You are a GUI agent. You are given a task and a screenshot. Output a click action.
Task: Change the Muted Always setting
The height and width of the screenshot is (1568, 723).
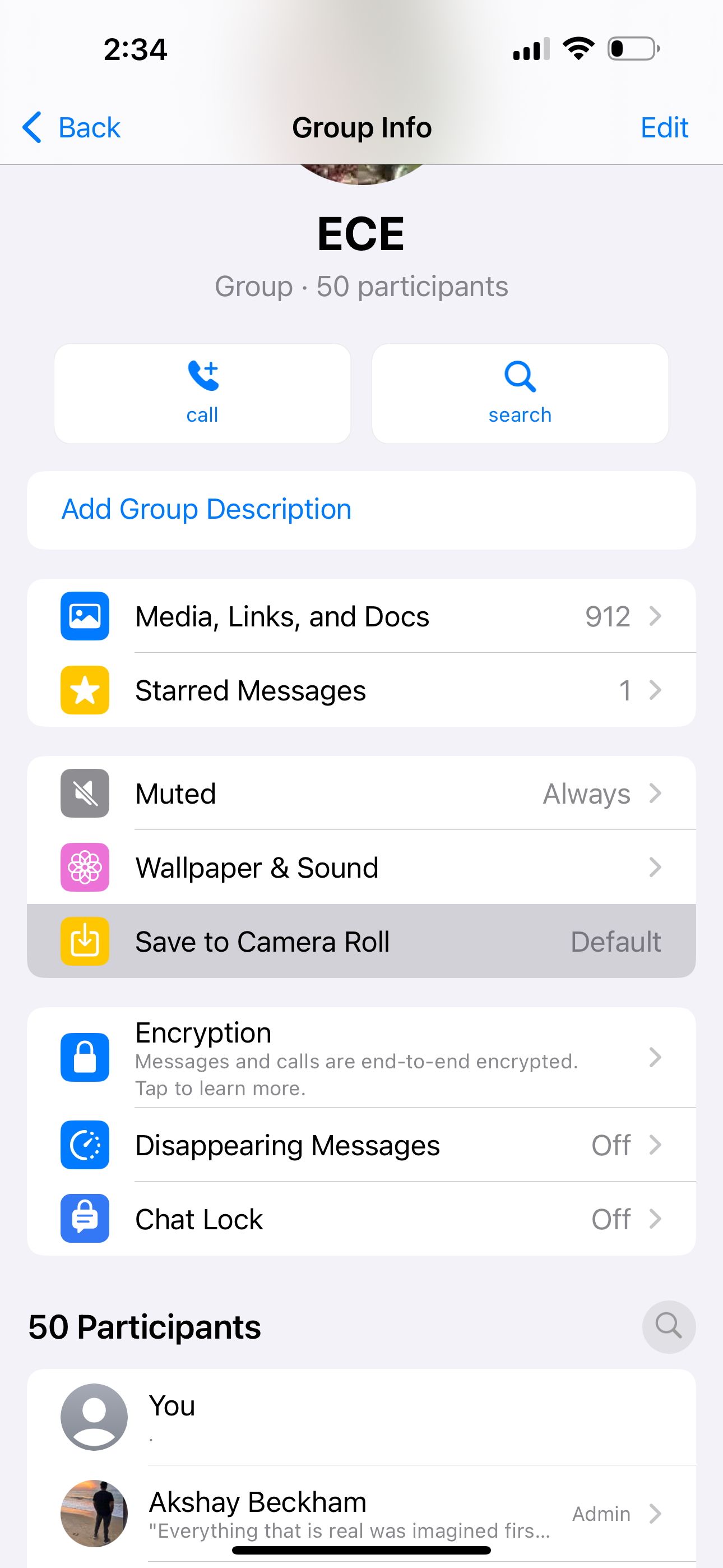pyautogui.click(x=586, y=792)
